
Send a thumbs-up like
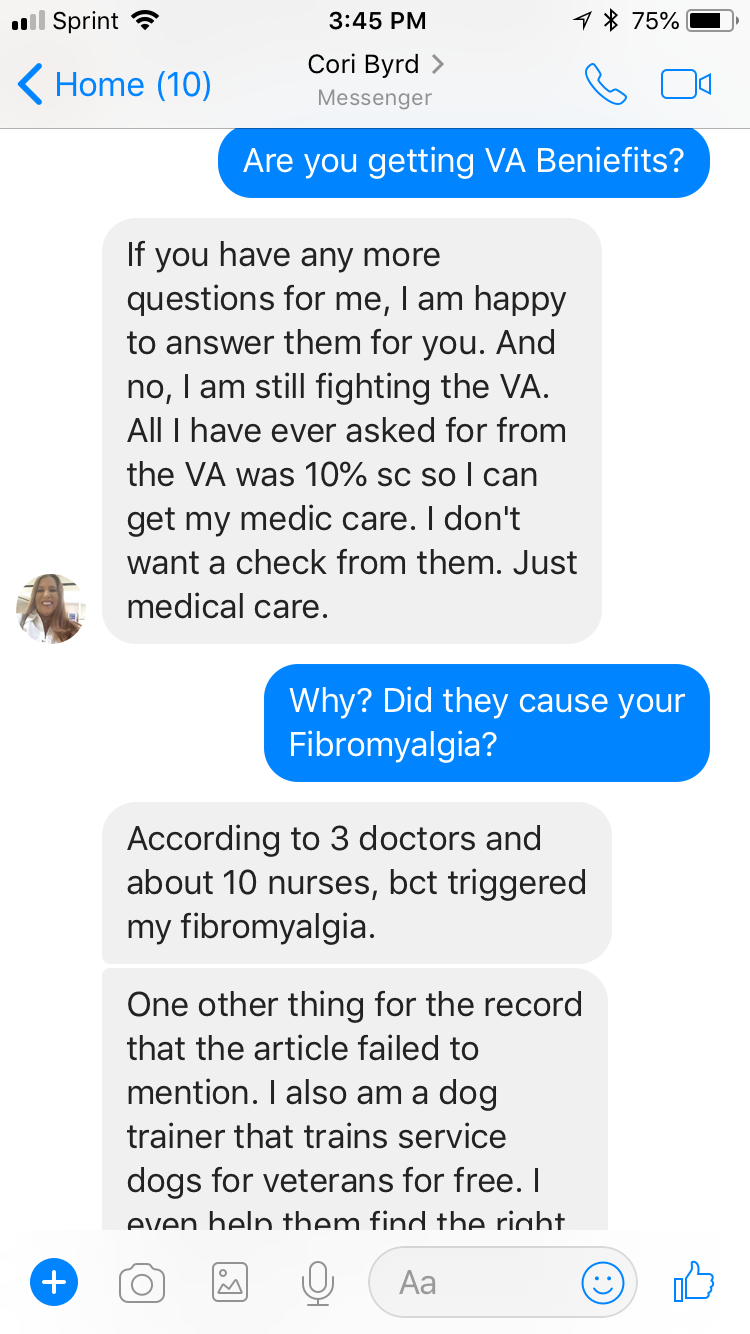[693, 1281]
